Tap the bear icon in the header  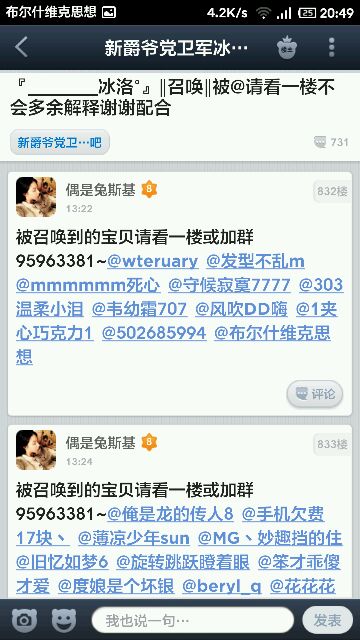[x=287, y=48]
